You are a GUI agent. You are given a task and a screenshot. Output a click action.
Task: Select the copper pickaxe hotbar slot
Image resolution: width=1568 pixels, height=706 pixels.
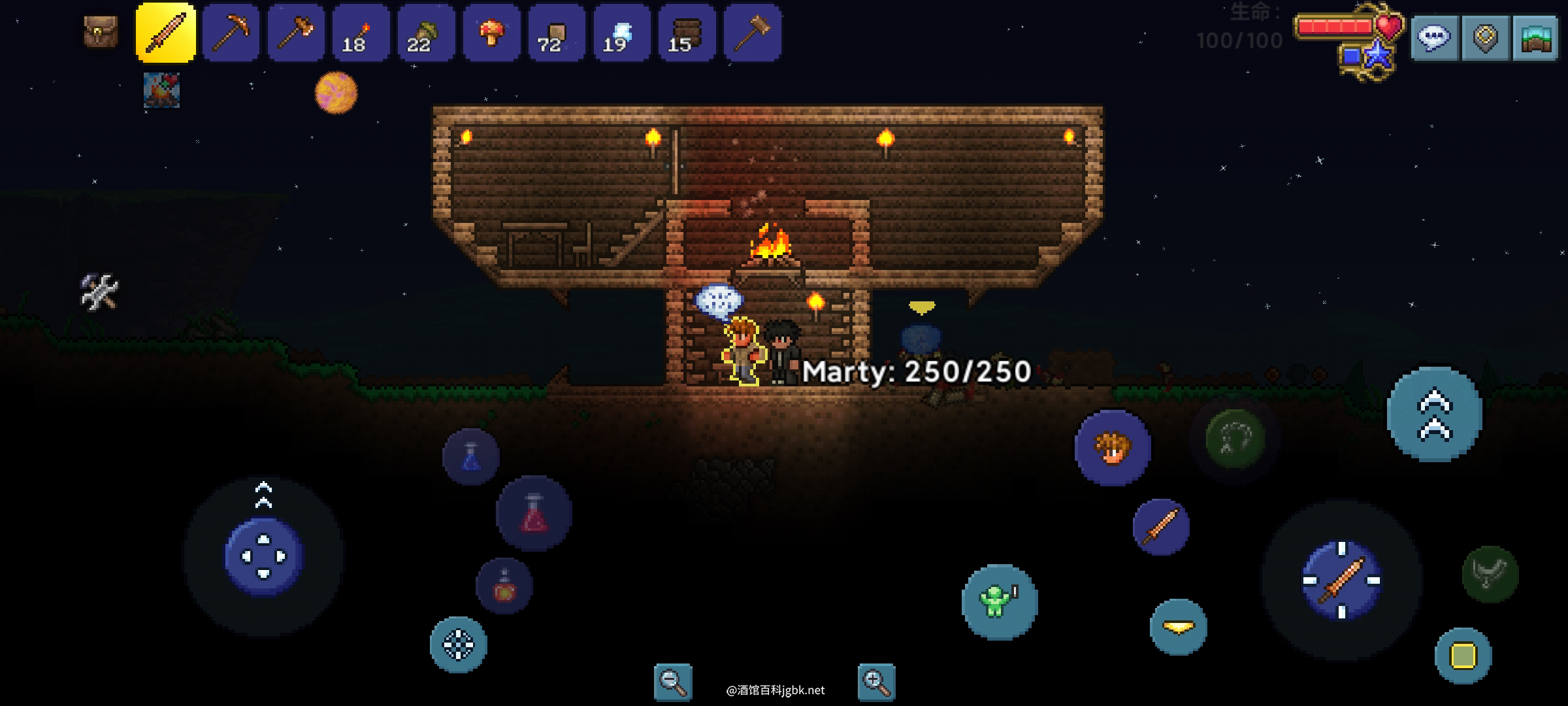click(230, 33)
